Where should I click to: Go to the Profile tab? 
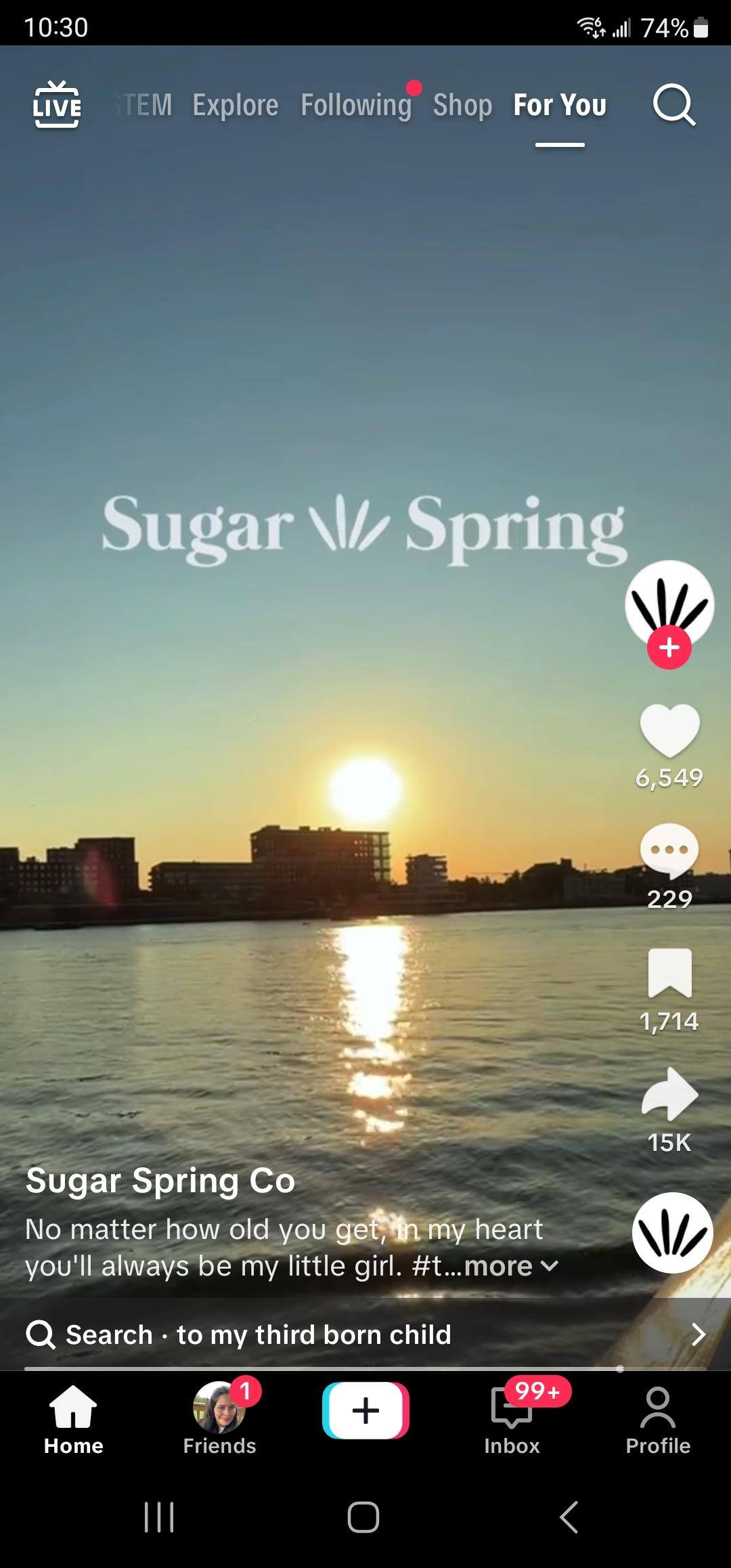point(658,1418)
